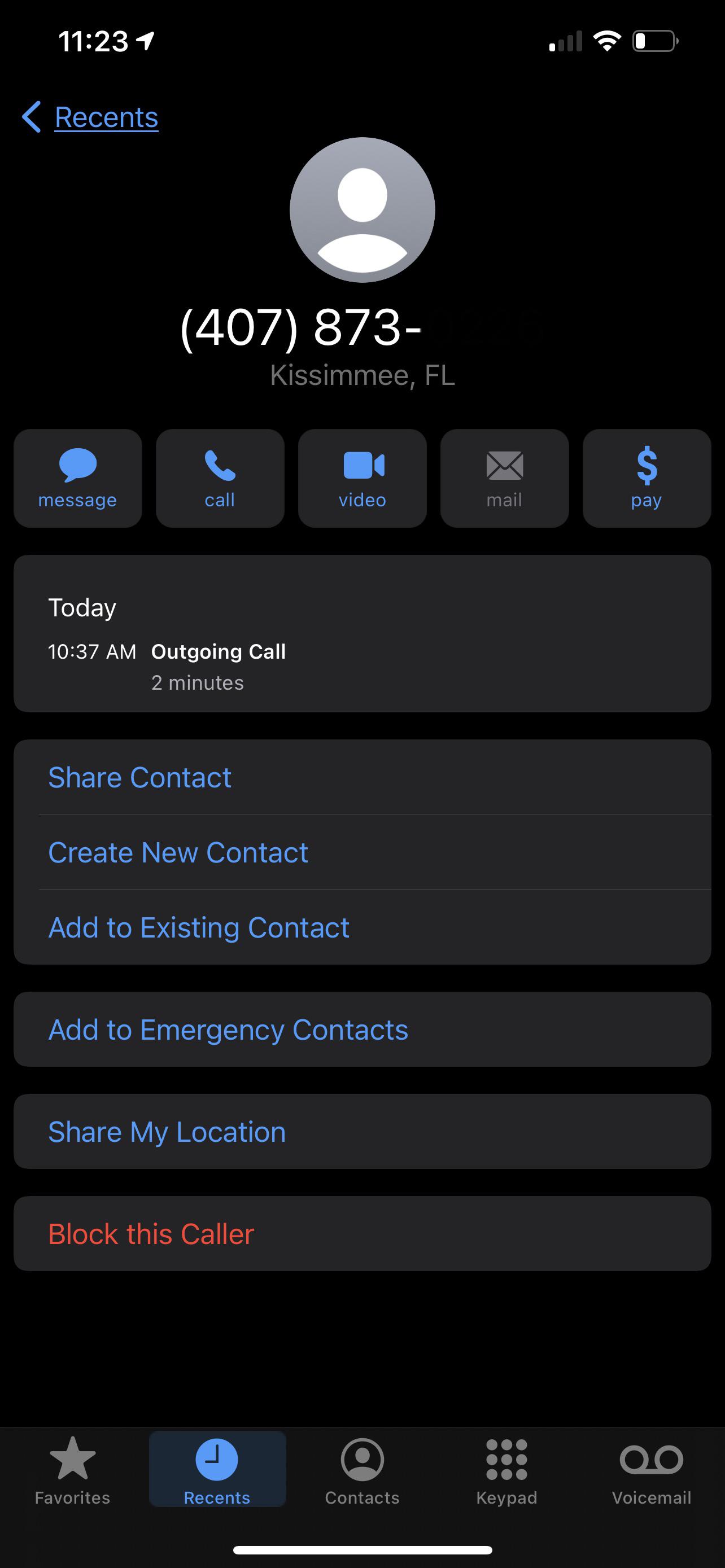Add number to Existing Contact
Viewport: 725px width, 1568px height.
click(198, 927)
